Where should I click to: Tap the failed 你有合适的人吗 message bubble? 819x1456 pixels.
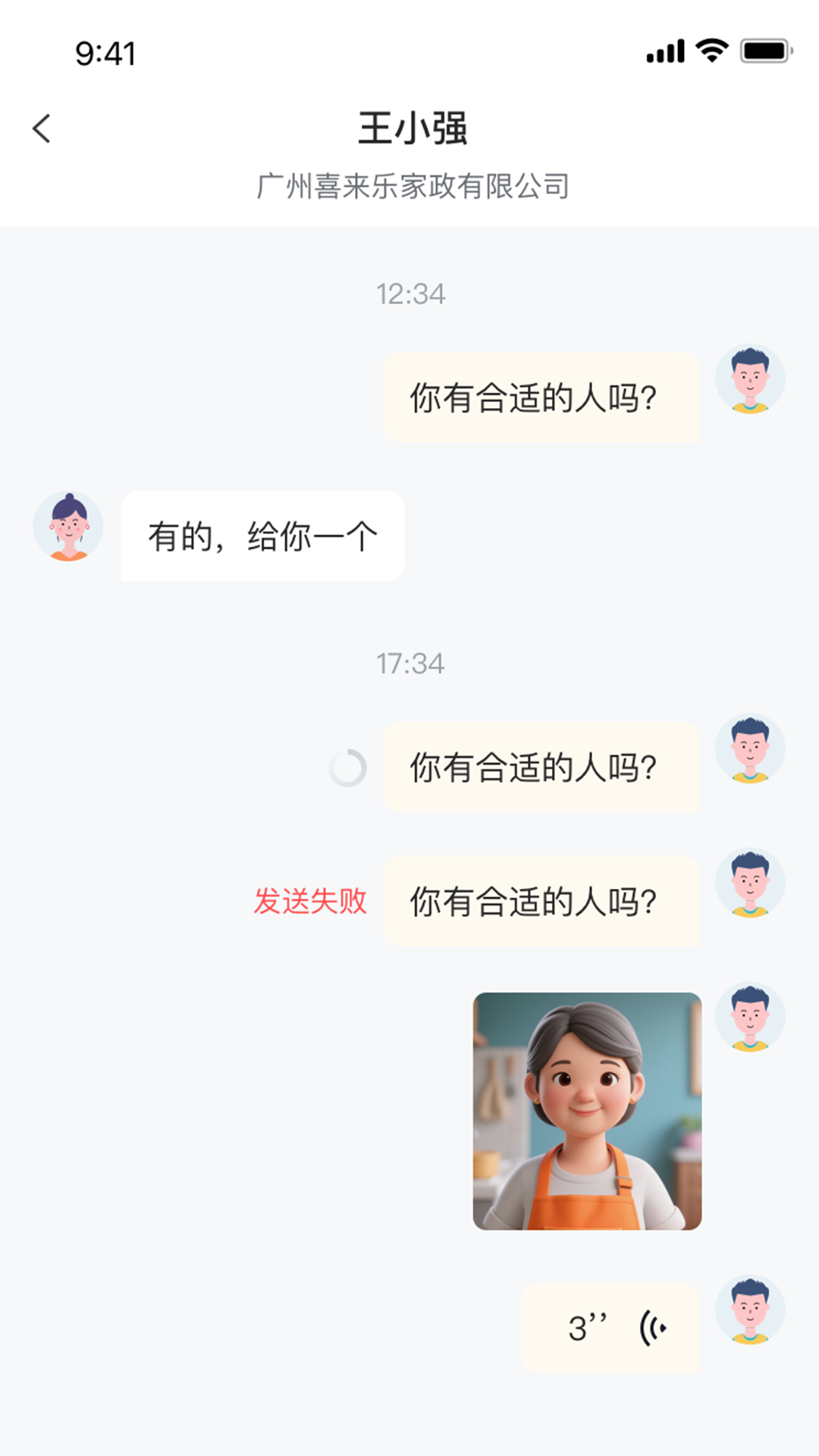coord(543,902)
